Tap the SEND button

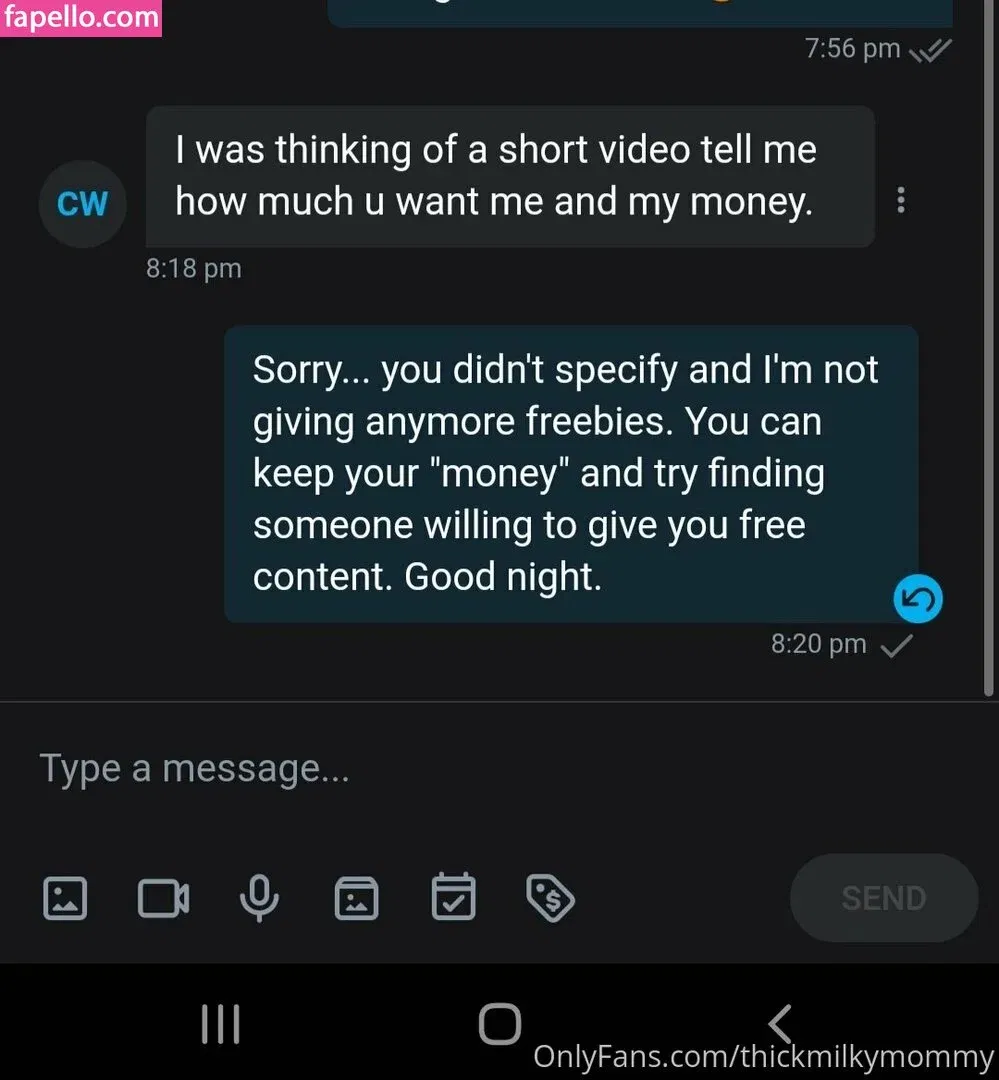(883, 898)
